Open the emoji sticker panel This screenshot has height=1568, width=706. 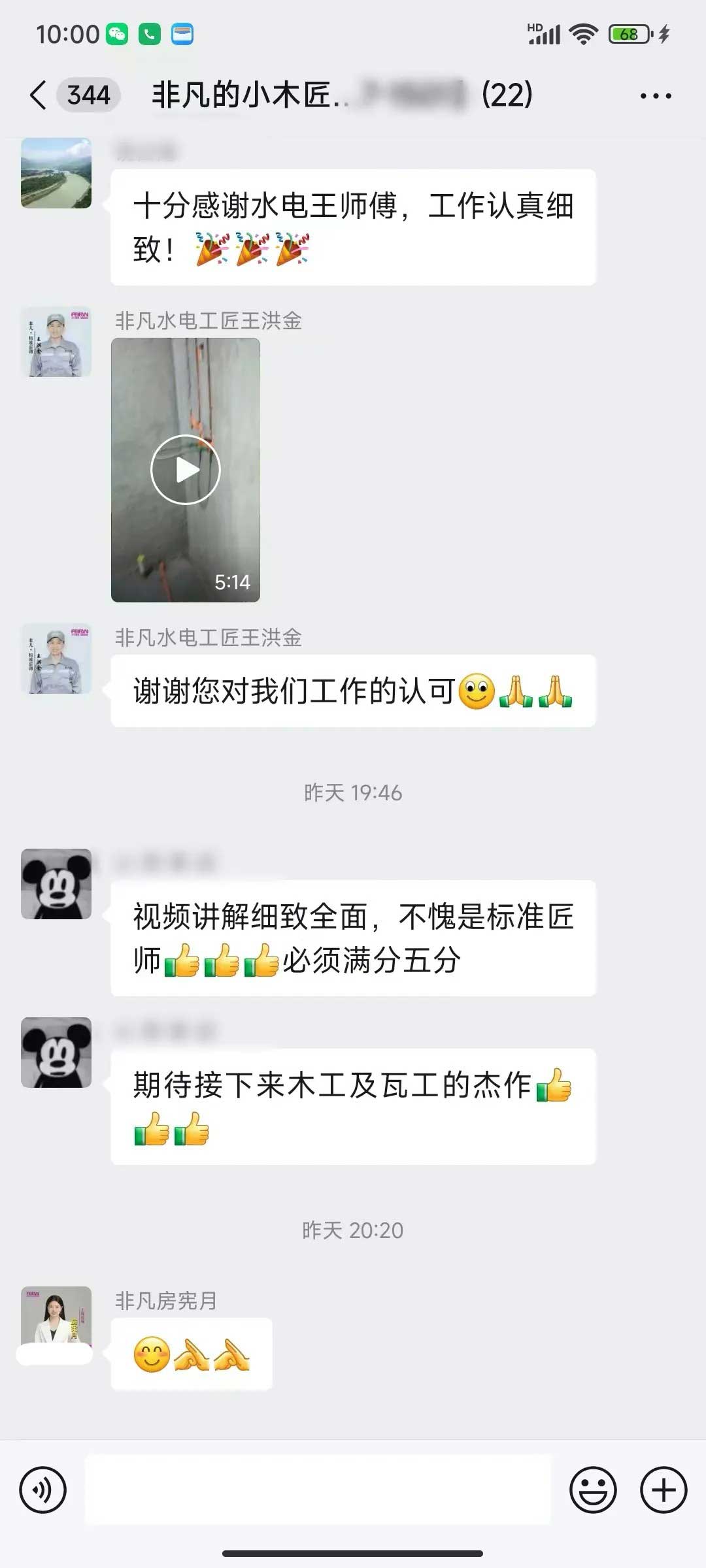(x=593, y=1490)
